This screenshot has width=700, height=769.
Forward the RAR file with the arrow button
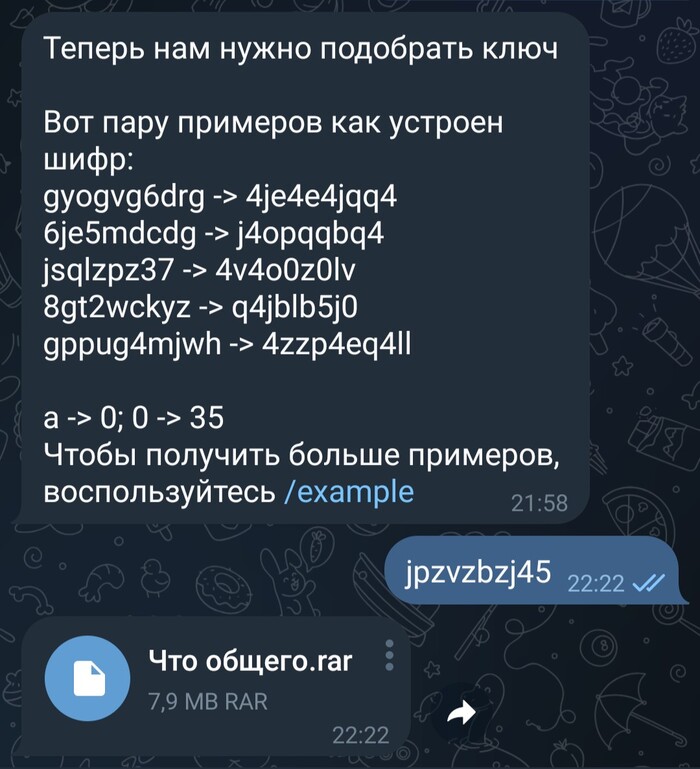click(x=461, y=712)
